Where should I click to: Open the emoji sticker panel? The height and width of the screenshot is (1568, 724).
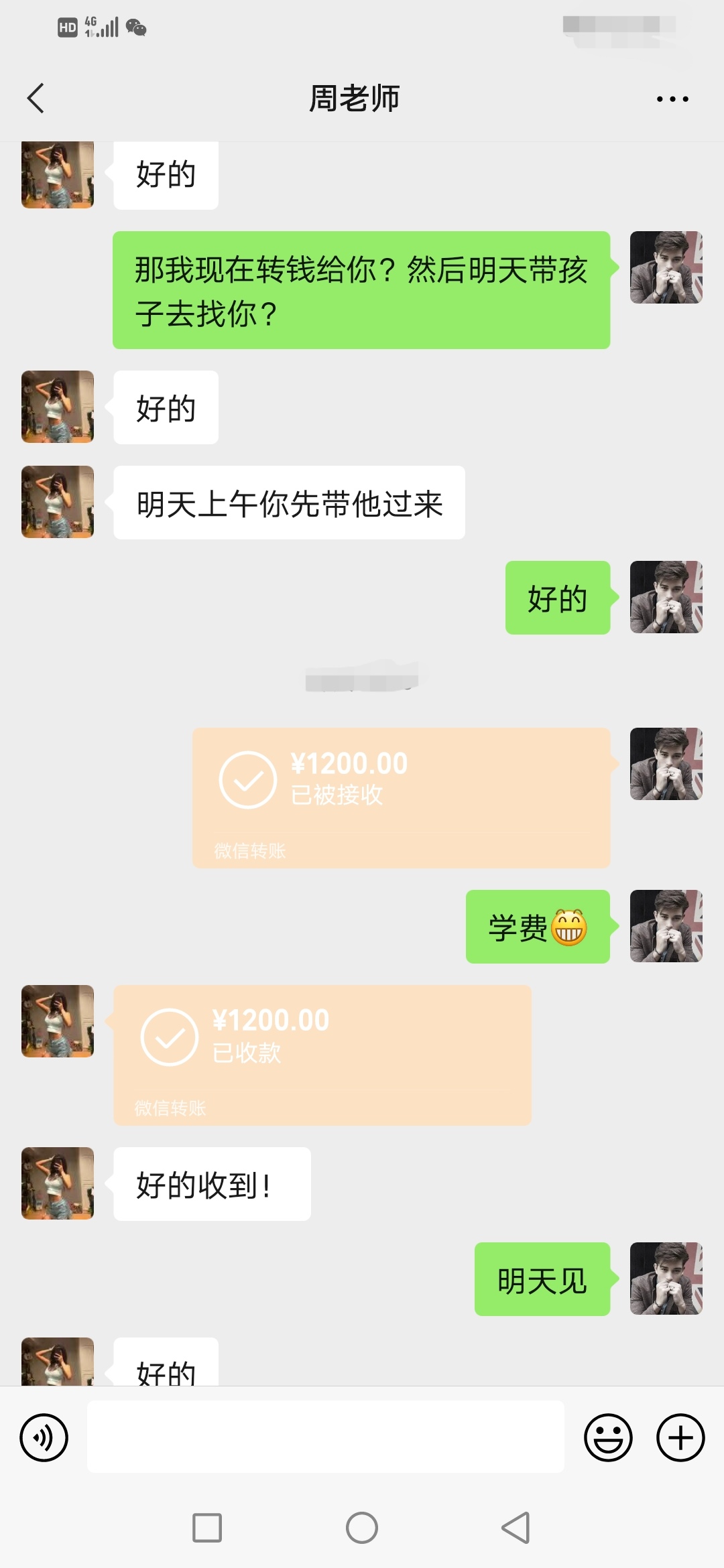click(608, 1437)
